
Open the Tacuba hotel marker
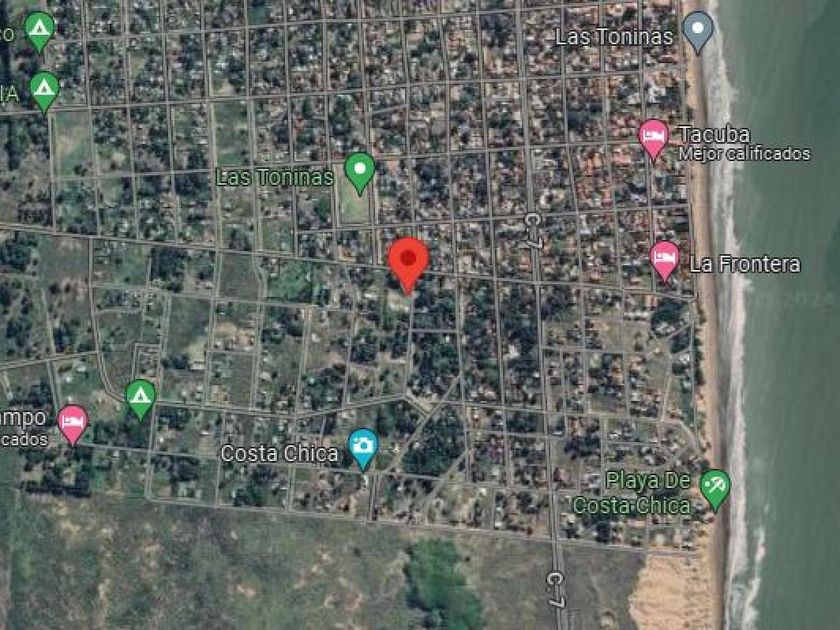(653, 137)
